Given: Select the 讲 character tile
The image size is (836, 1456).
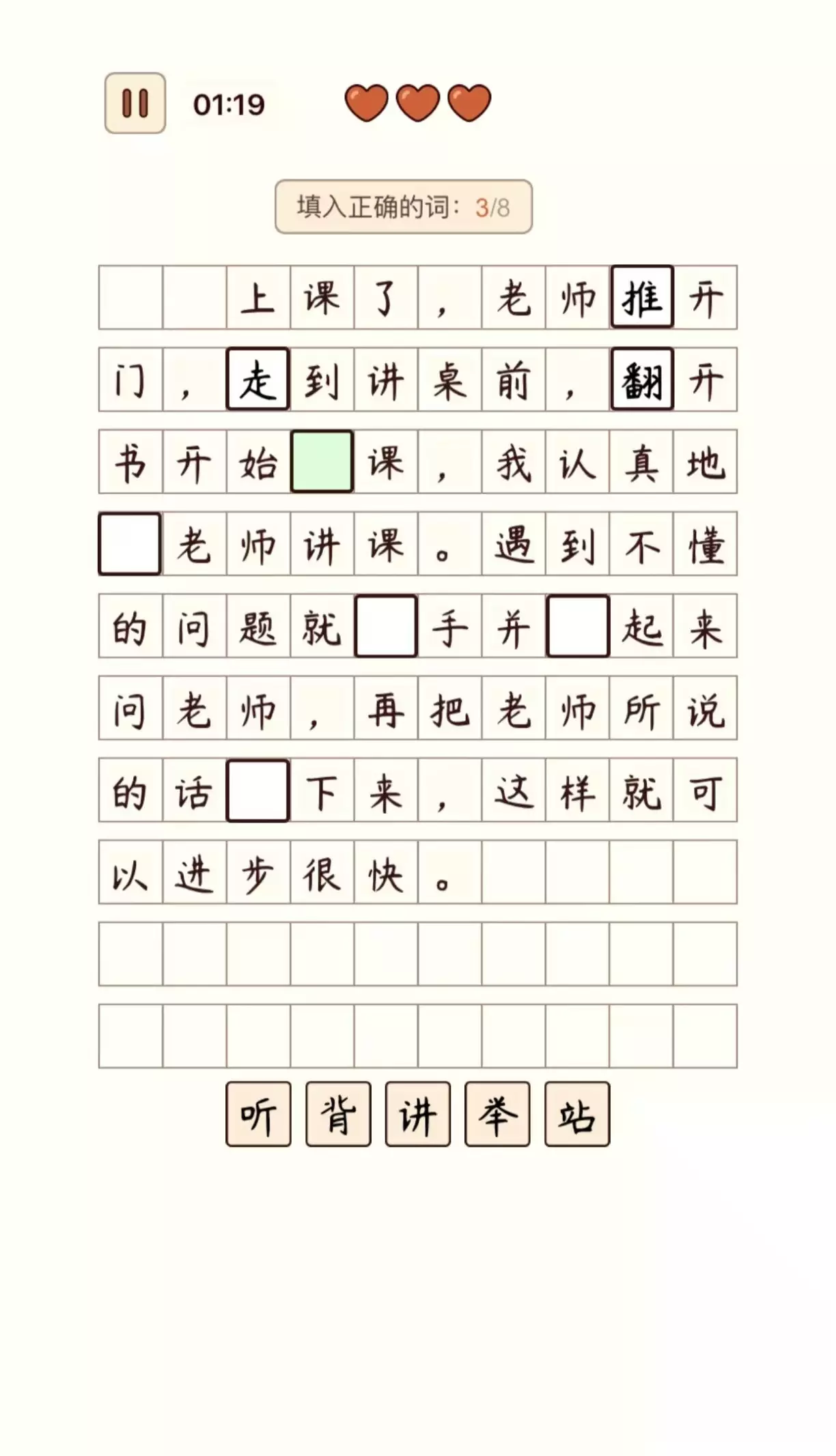Looking at the screenshot, I should [418, 1114].
